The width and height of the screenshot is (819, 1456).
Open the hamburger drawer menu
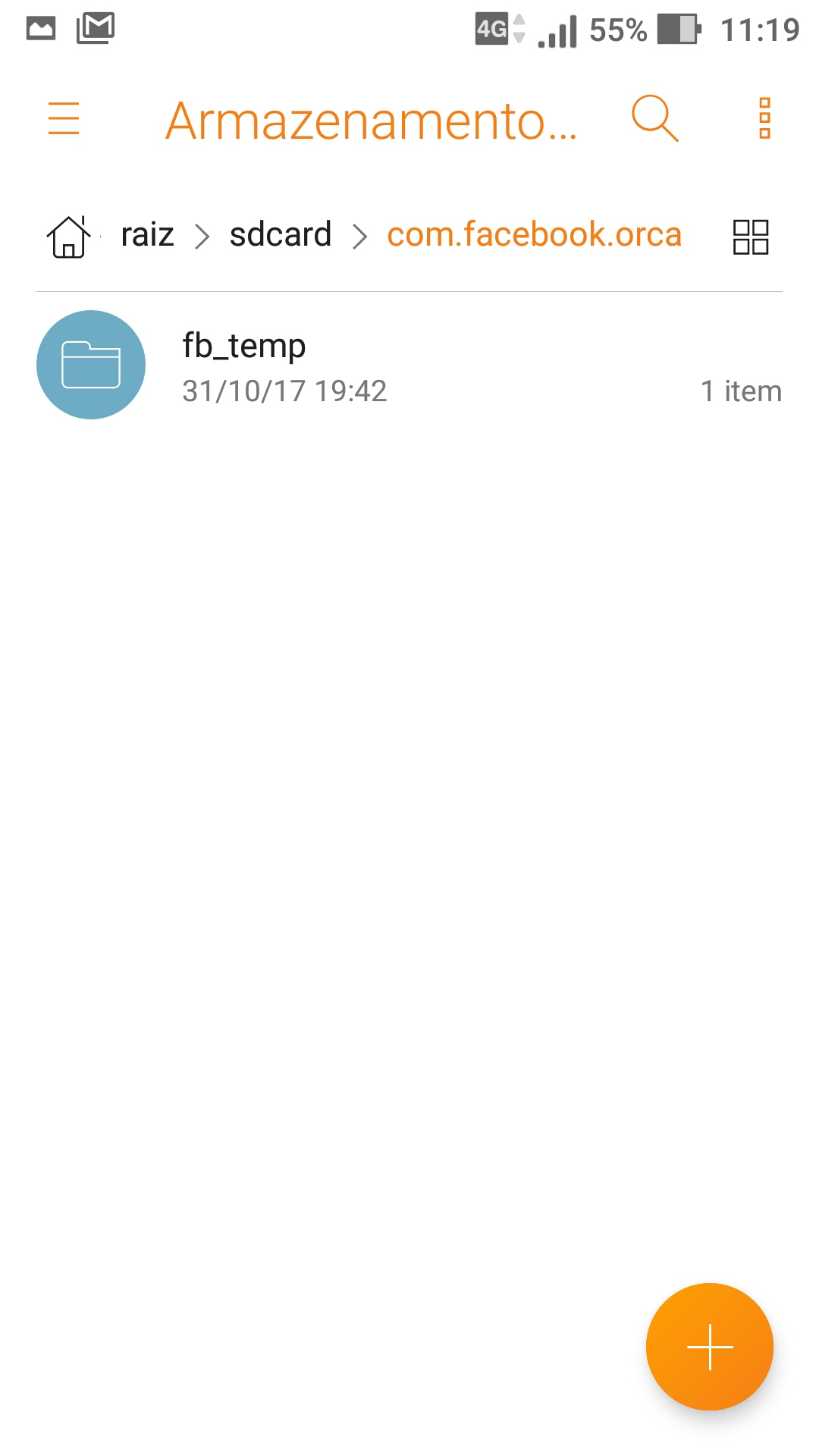click(x=64, y=119)
